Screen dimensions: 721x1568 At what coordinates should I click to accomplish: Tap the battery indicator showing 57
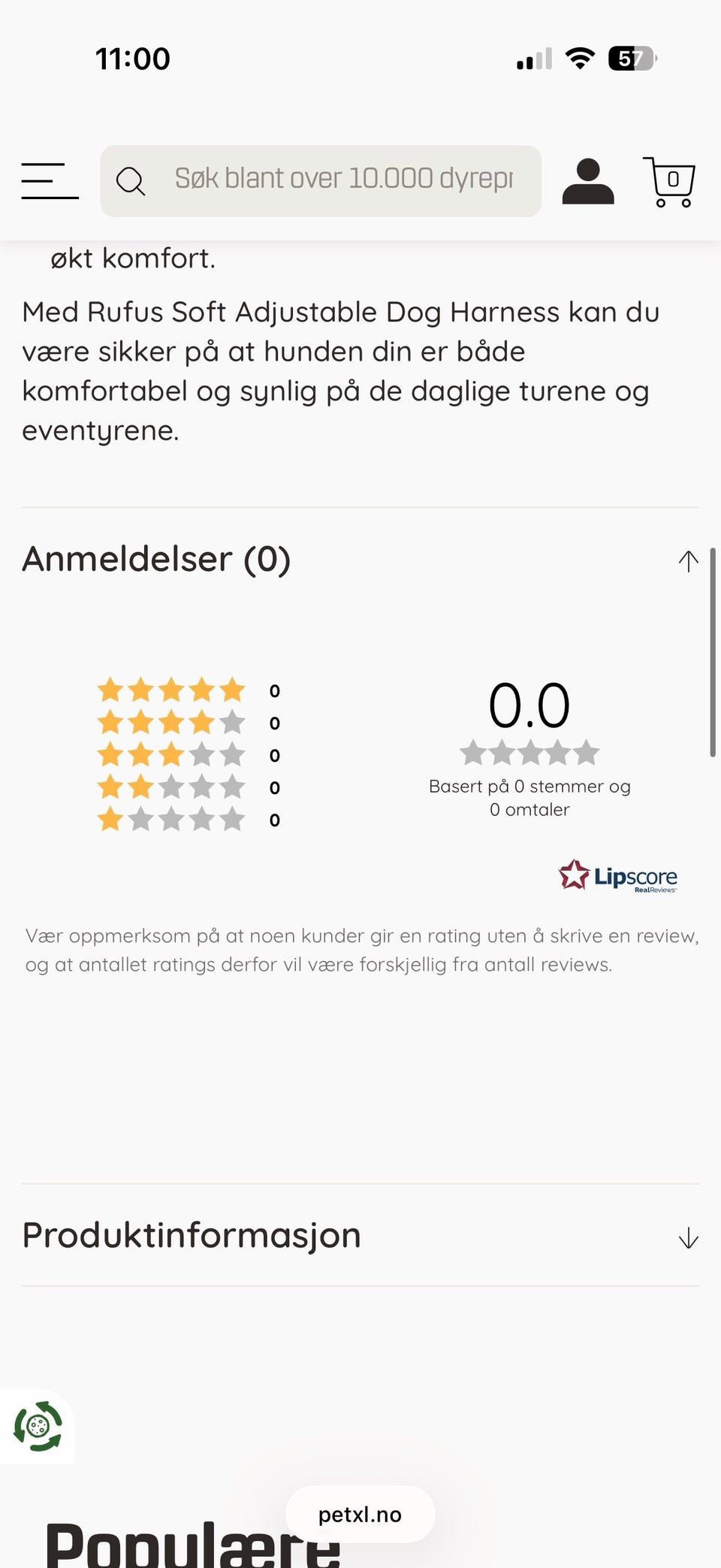[631, 58]
